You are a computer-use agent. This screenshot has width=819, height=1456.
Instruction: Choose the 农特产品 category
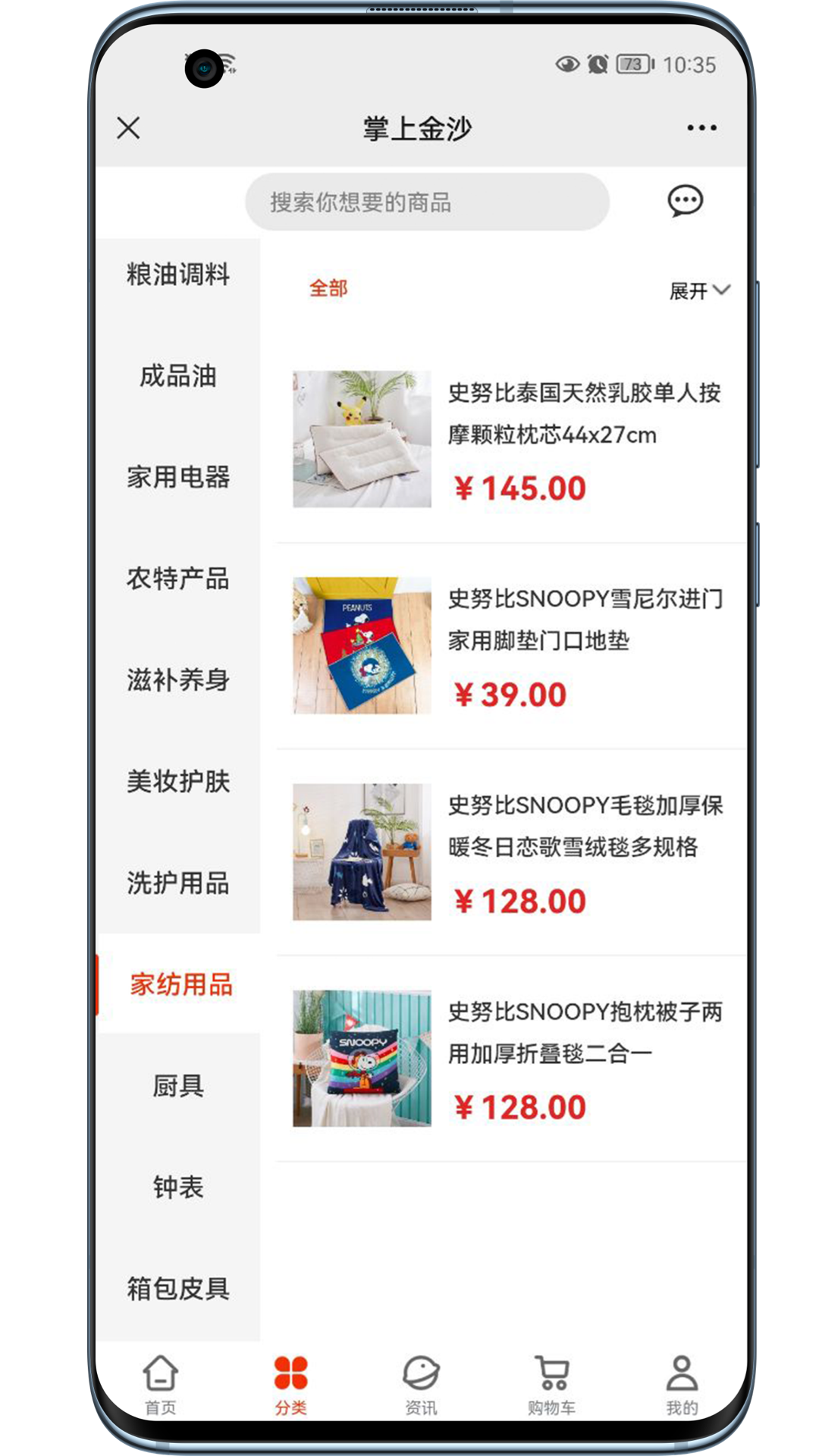(178, 579)
